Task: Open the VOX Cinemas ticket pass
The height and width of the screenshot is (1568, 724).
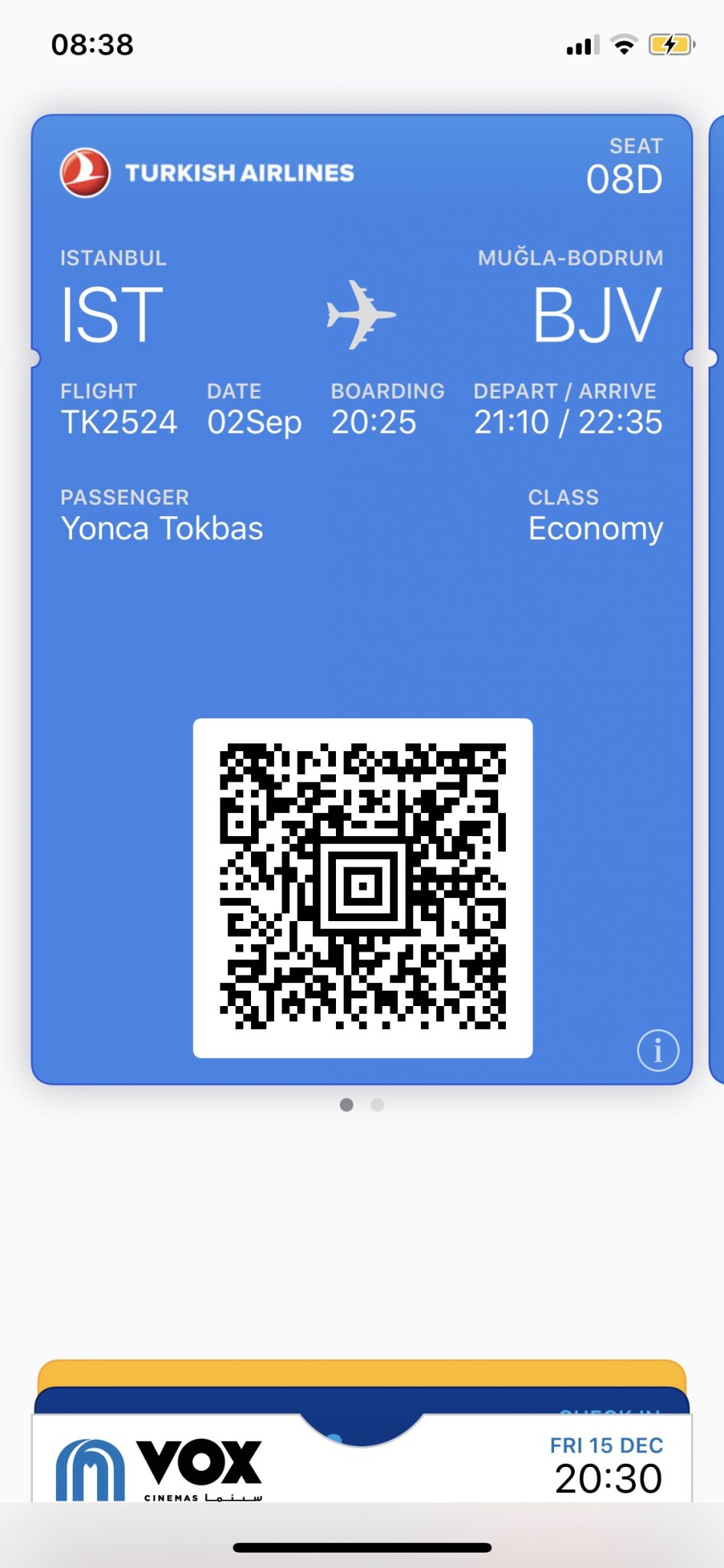Action: point(362,1459)
